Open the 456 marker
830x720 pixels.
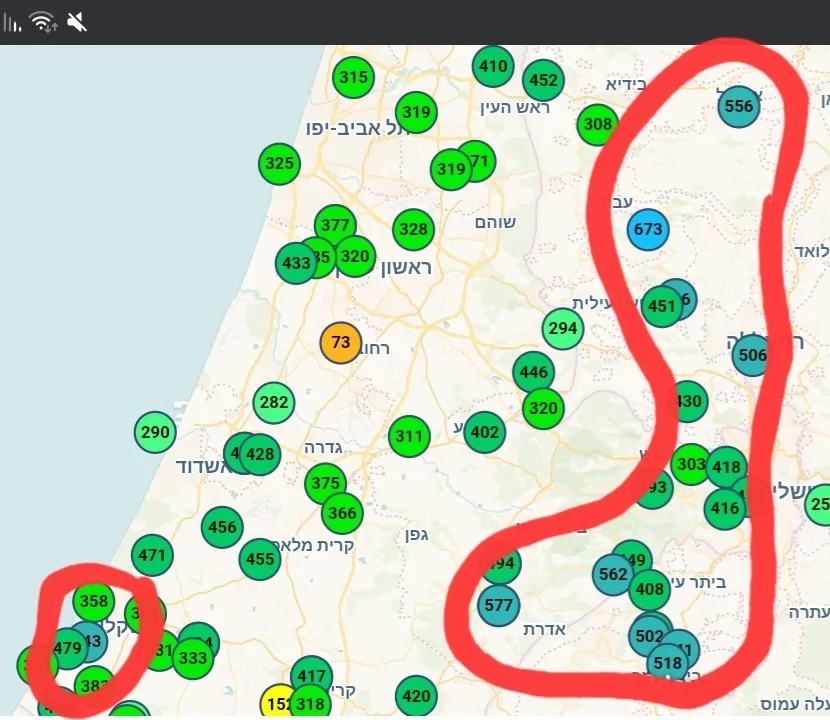click(x=222, y=528)
